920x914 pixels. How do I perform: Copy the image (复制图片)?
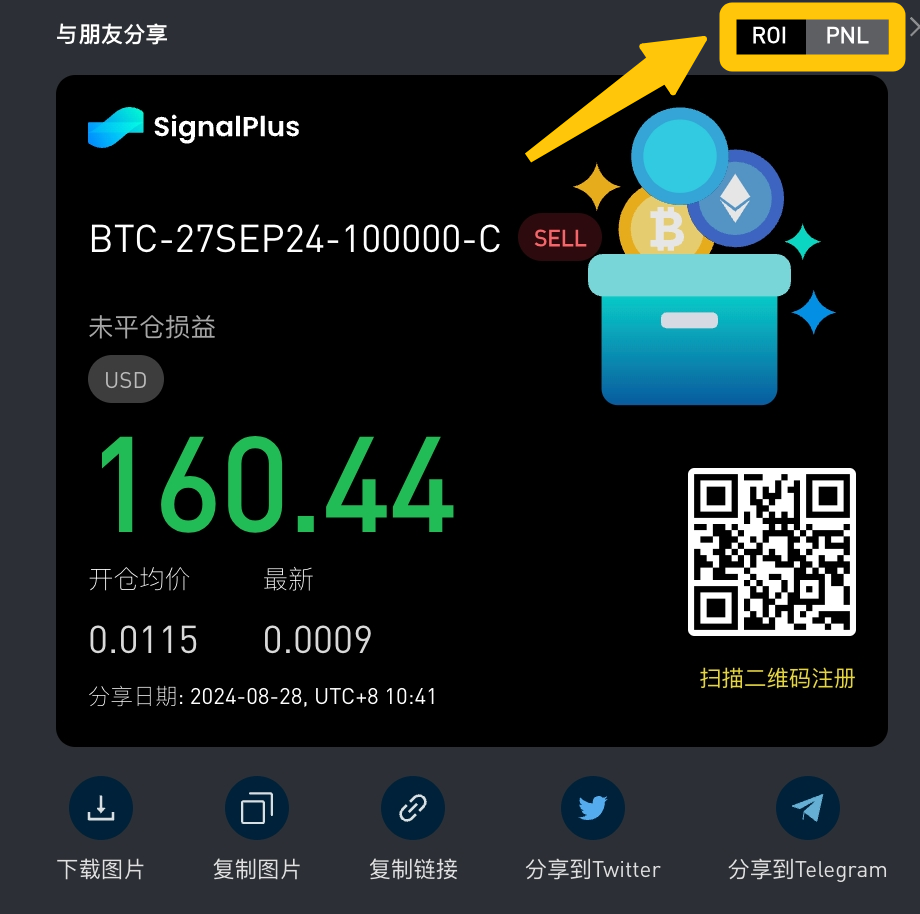[x=257, y=807]
